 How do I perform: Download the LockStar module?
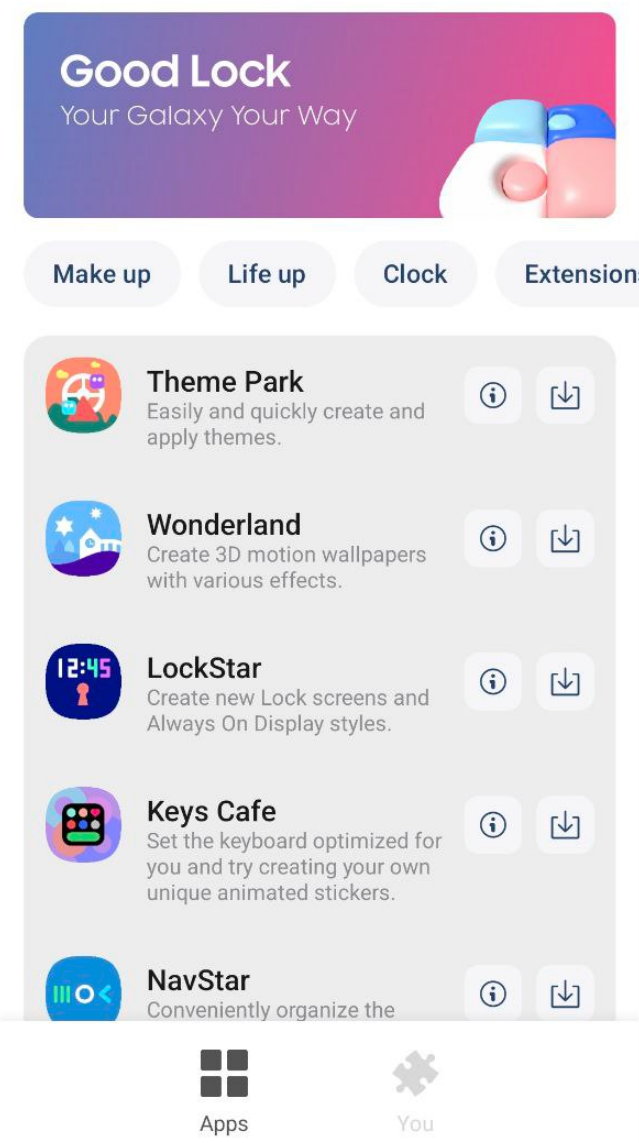pos(565,682)
